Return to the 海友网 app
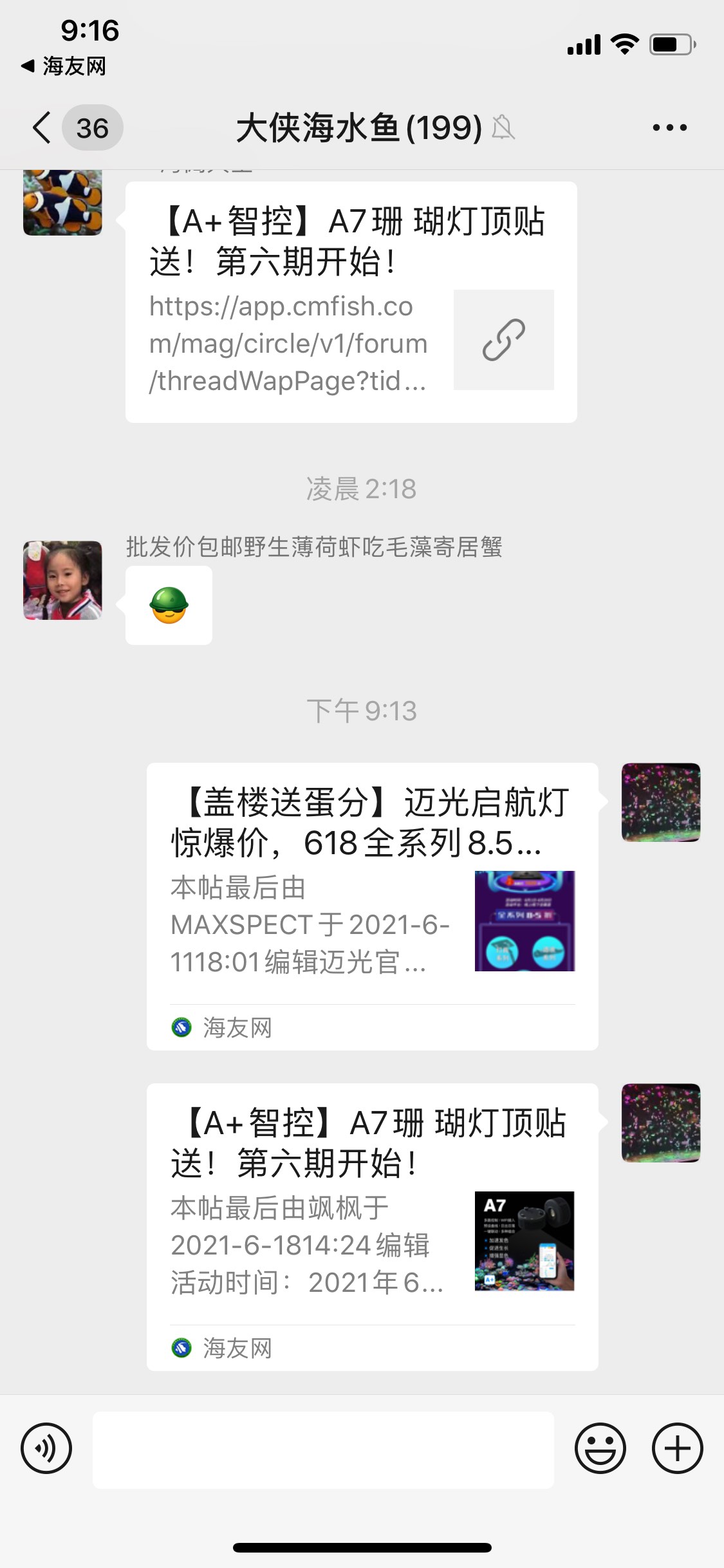 tap(63, 66)
